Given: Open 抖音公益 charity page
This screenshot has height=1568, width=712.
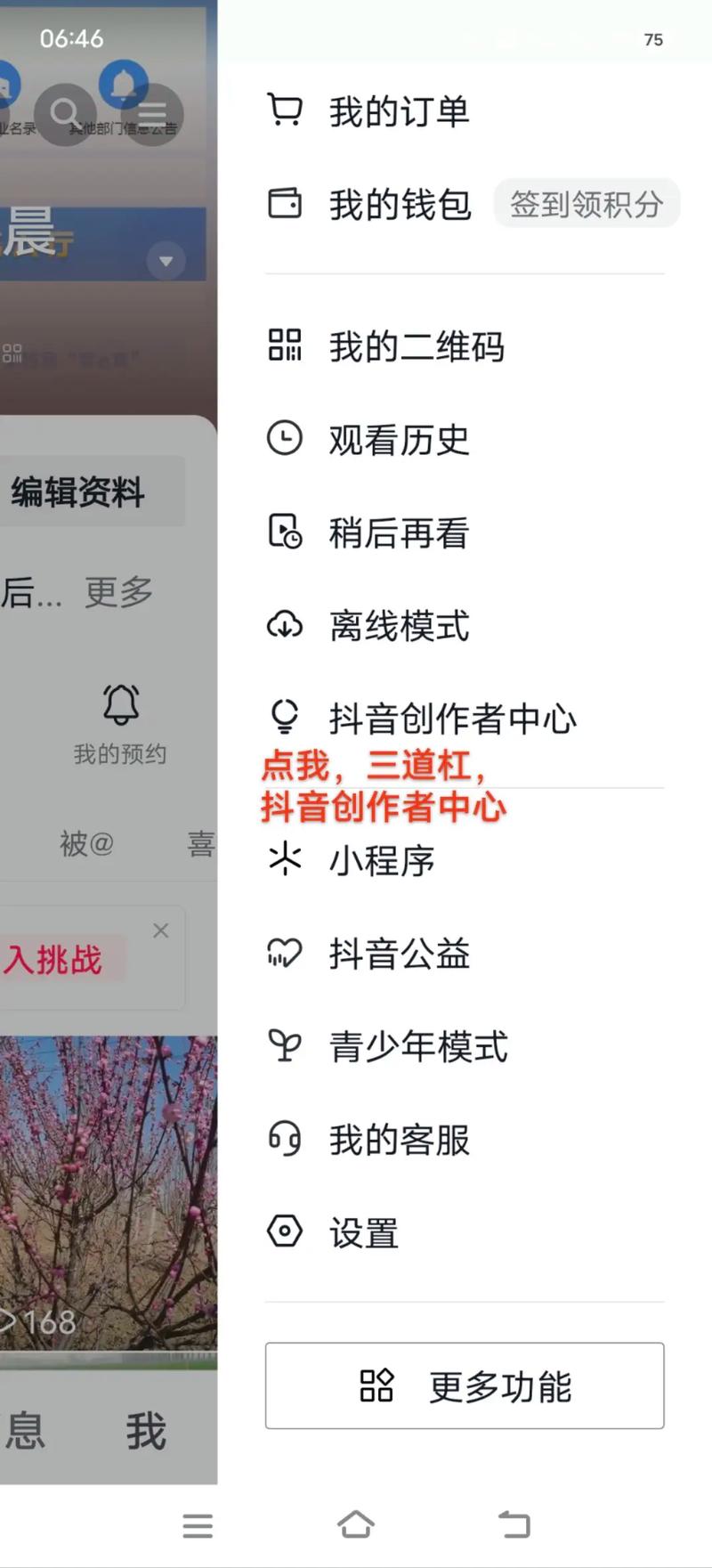Looking at the screenshot, I should (399, 954).
